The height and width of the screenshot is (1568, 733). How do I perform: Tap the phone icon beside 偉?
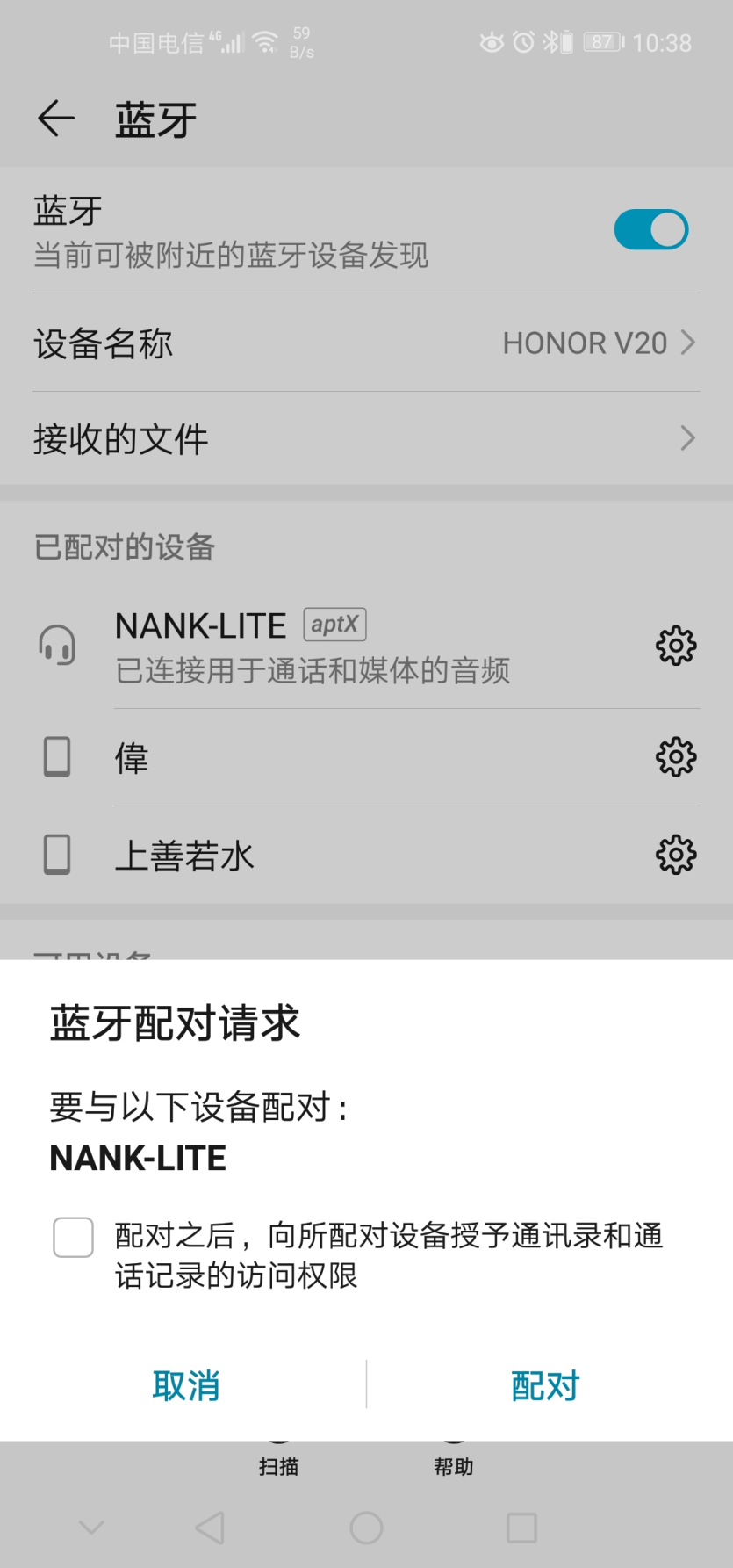(x=57, y=756)
